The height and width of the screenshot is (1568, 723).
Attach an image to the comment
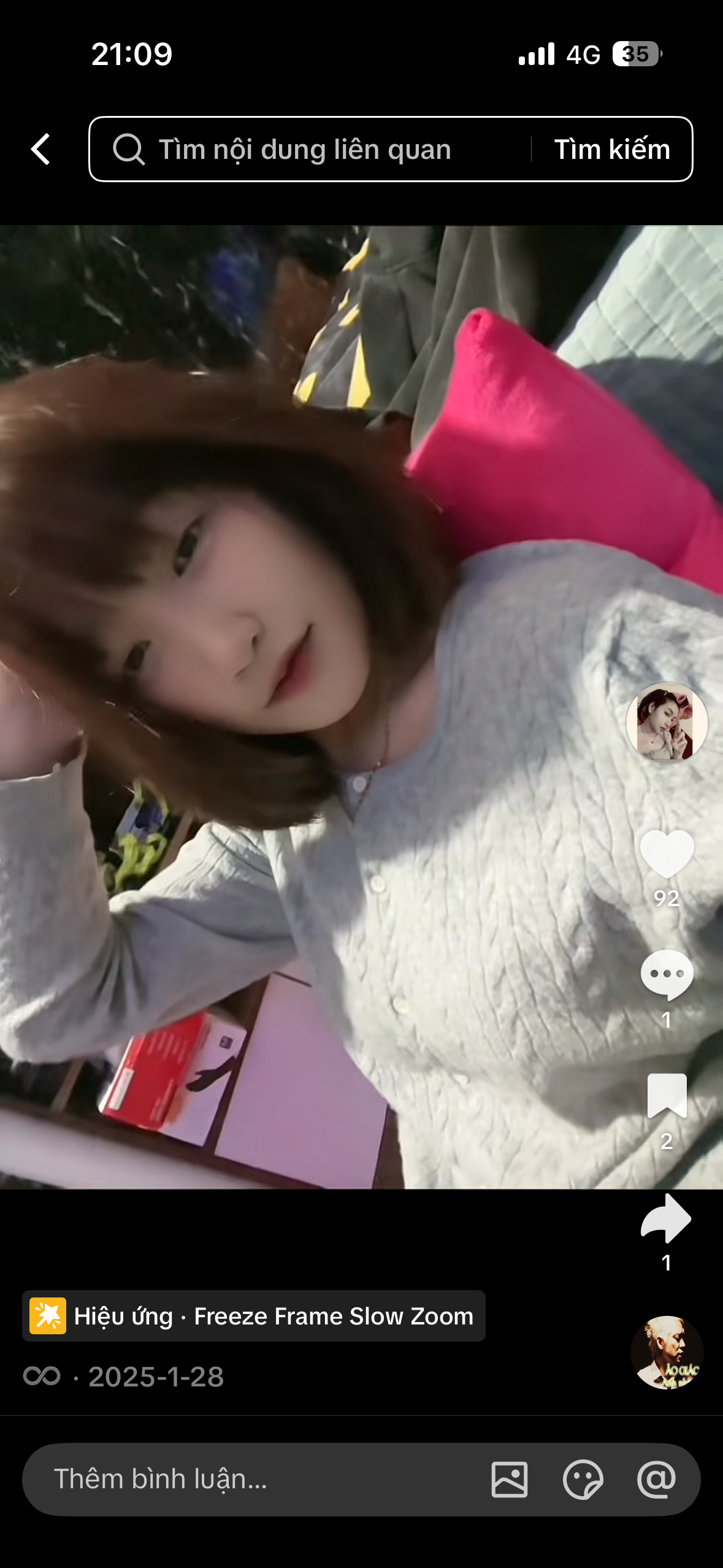[509, 1479]
